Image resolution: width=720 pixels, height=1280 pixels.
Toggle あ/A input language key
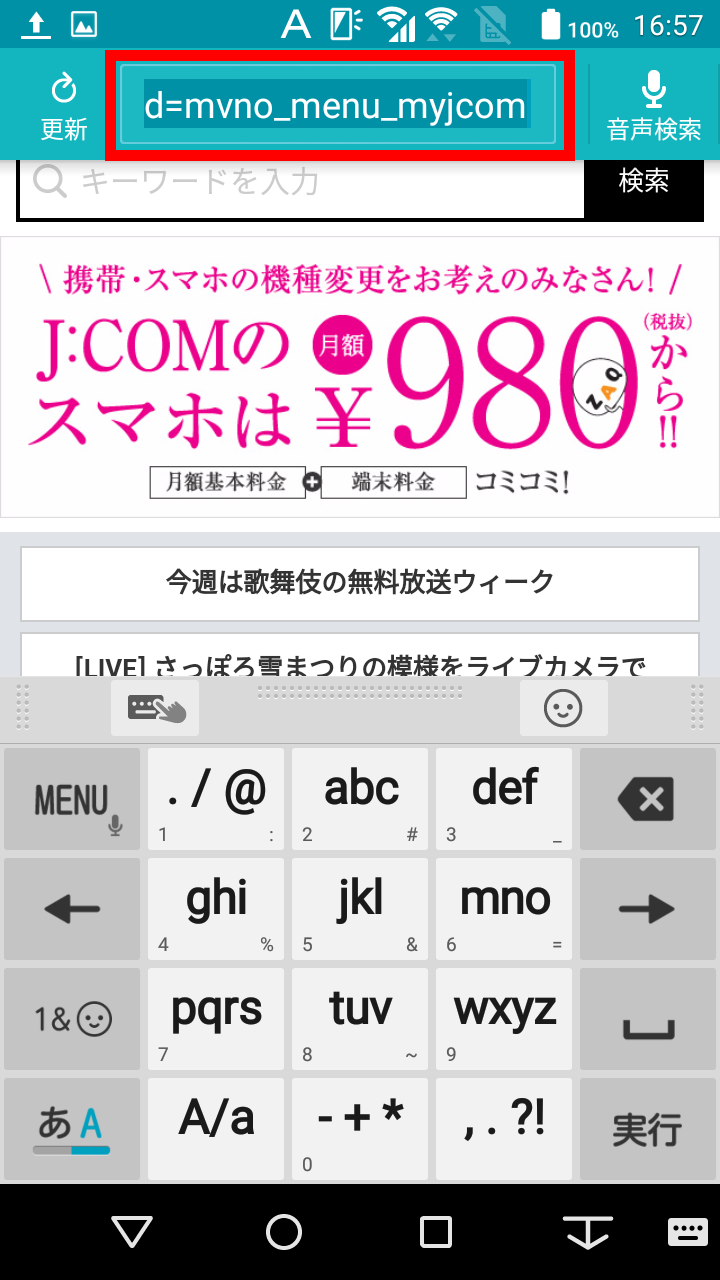point(72,1129)
